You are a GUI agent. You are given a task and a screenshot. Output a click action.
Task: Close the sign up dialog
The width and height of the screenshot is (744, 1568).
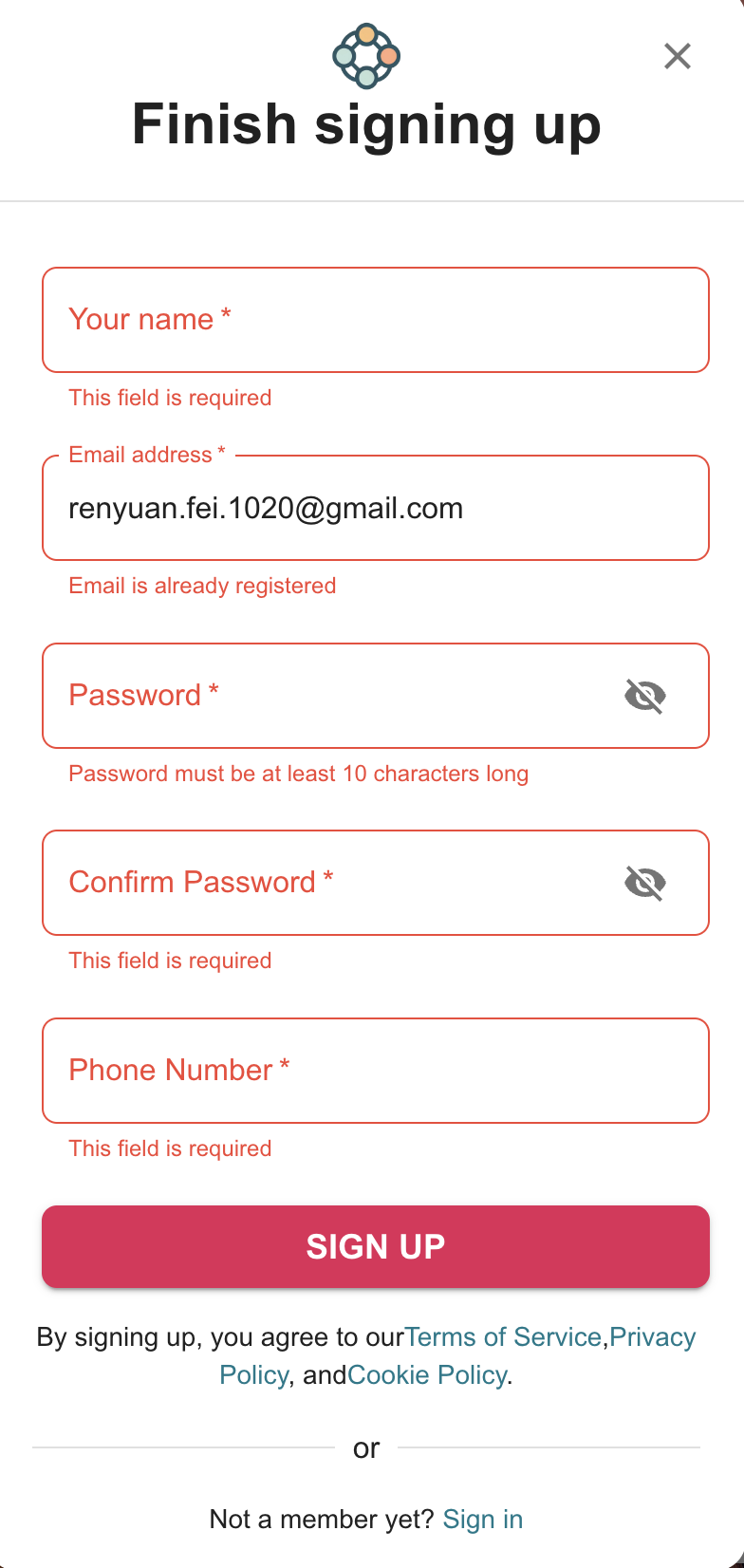coord(677,56)
